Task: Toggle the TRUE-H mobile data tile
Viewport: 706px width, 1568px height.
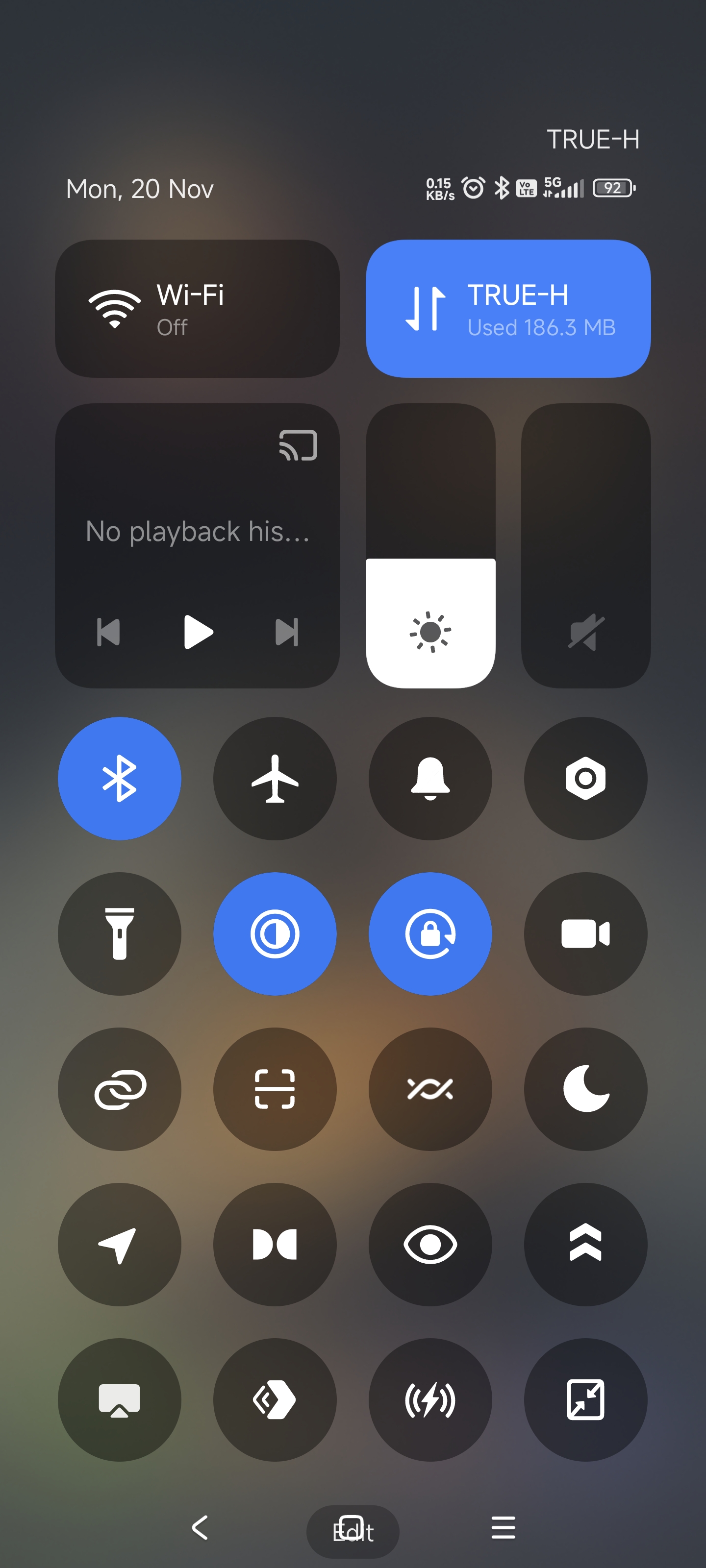Action: 508,309
